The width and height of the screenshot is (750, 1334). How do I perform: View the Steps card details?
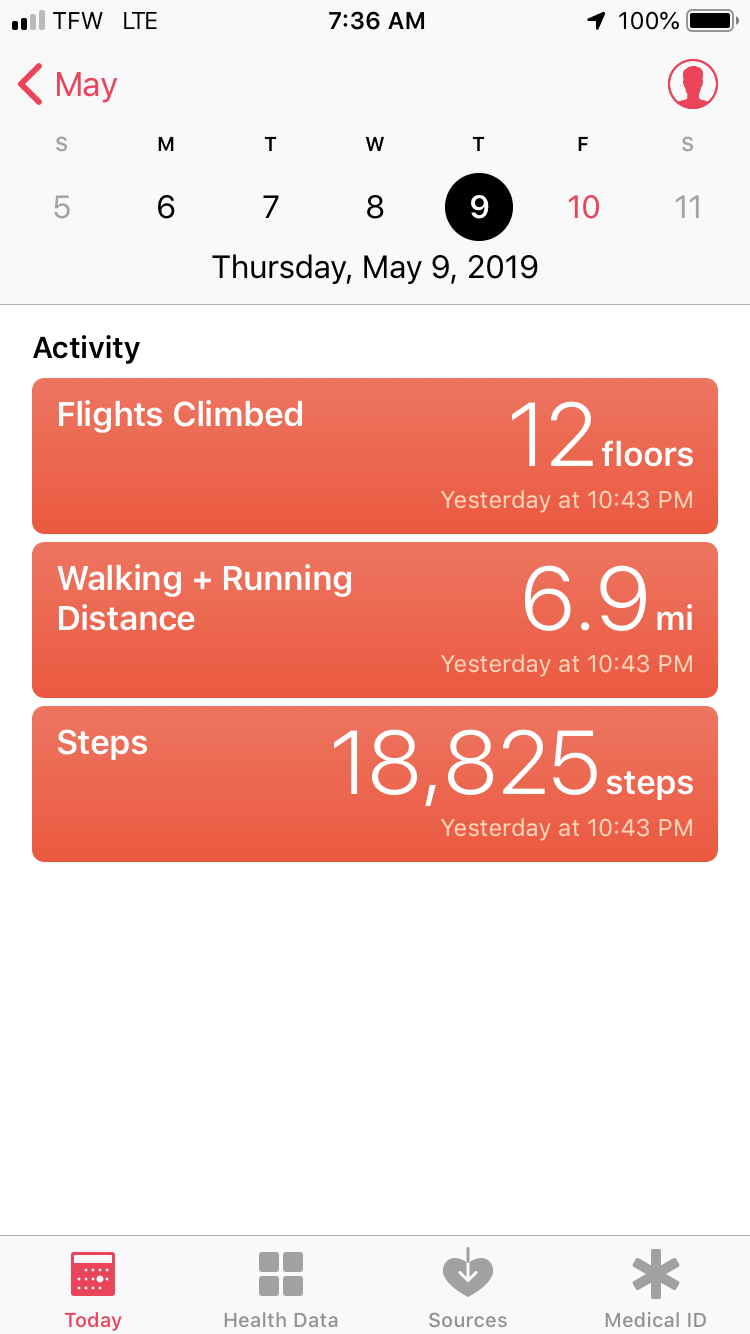[x=375, y=783]
